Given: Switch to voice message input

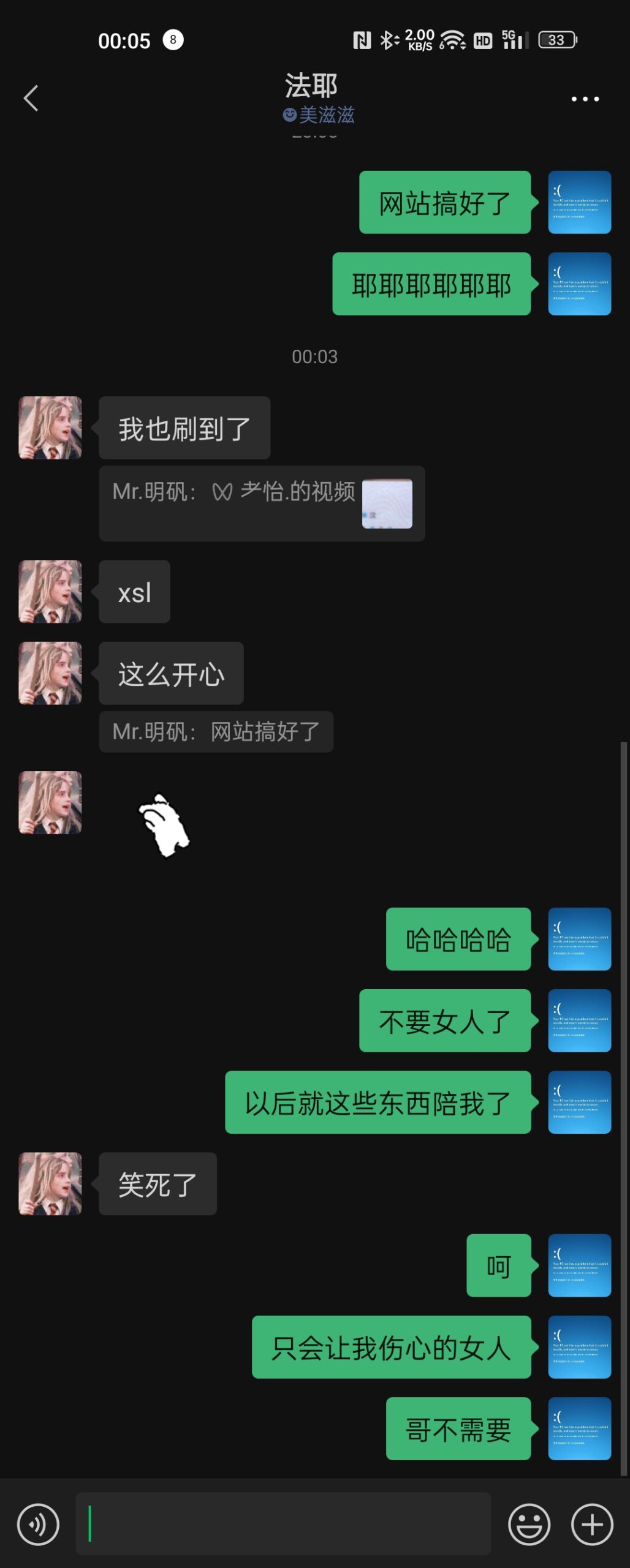Looking at the screenshot, I should pos(38,1525).
